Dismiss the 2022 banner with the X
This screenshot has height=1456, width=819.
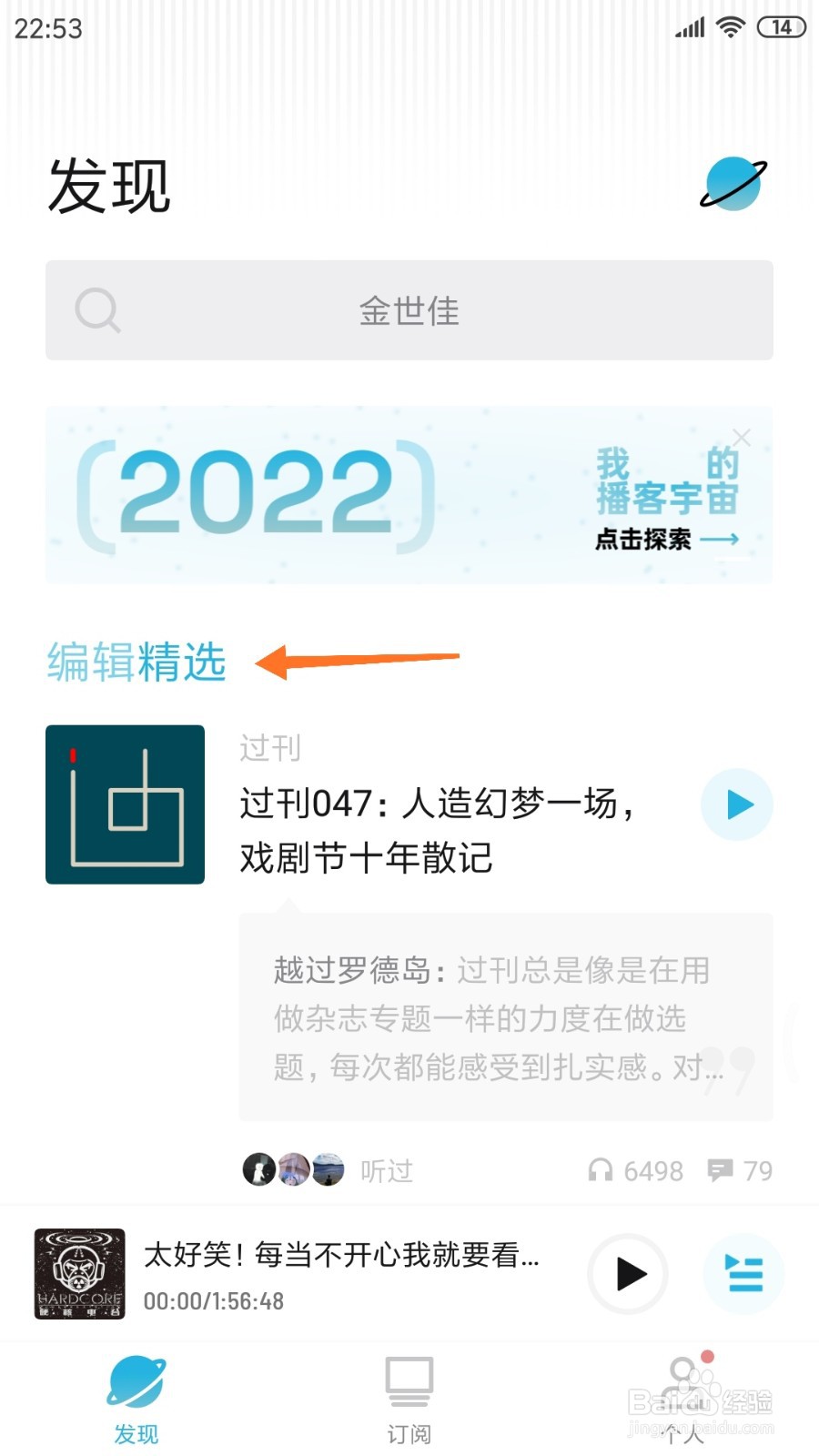(x=743, y=438)
